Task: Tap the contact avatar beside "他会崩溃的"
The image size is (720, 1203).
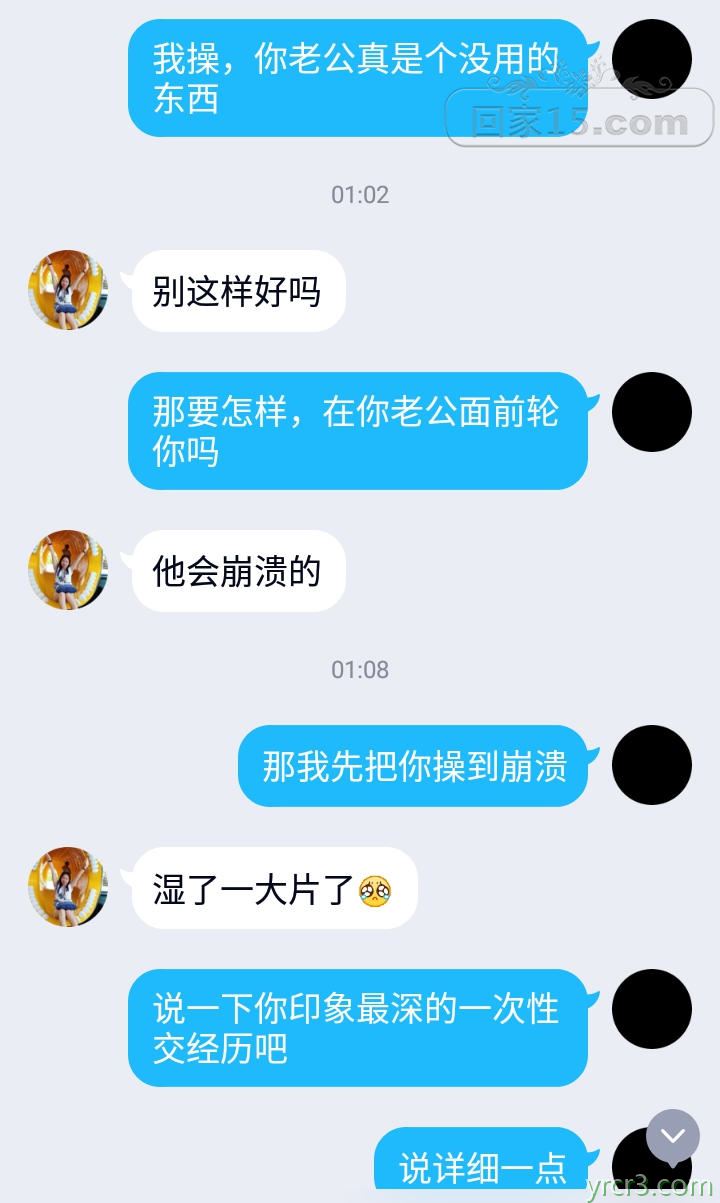Action: (x=68, y=570)
